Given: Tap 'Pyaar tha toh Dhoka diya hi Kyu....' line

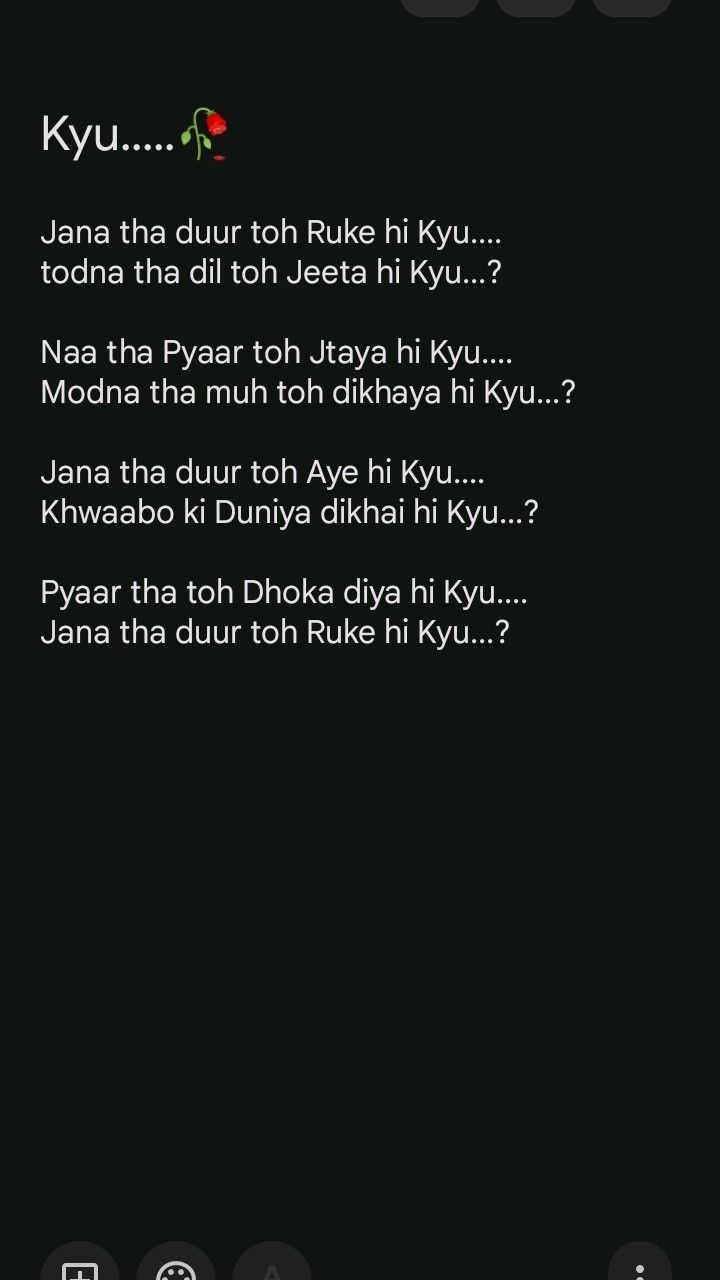Looking at the screenshot, I should coord(283,592).
